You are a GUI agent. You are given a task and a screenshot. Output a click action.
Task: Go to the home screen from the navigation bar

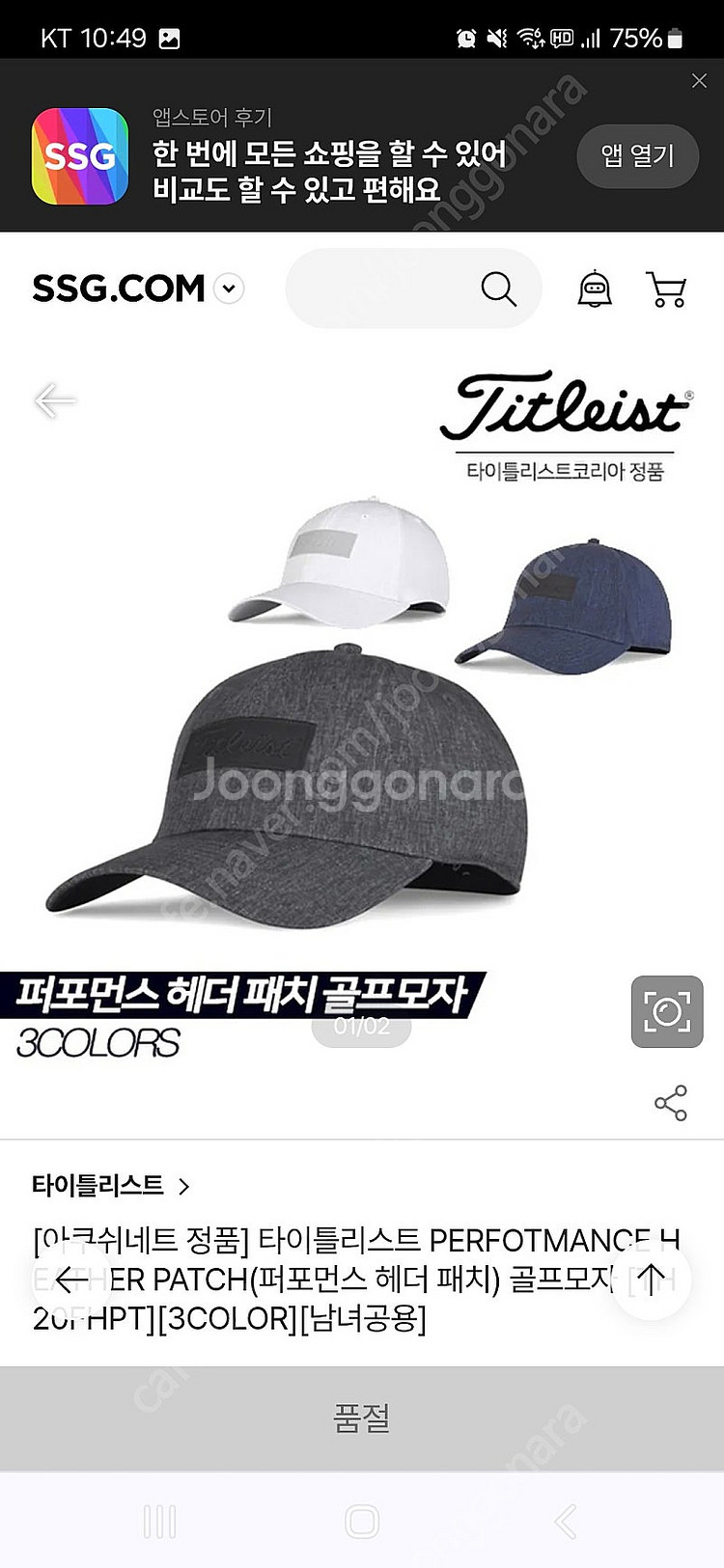tap(362, 1522)
